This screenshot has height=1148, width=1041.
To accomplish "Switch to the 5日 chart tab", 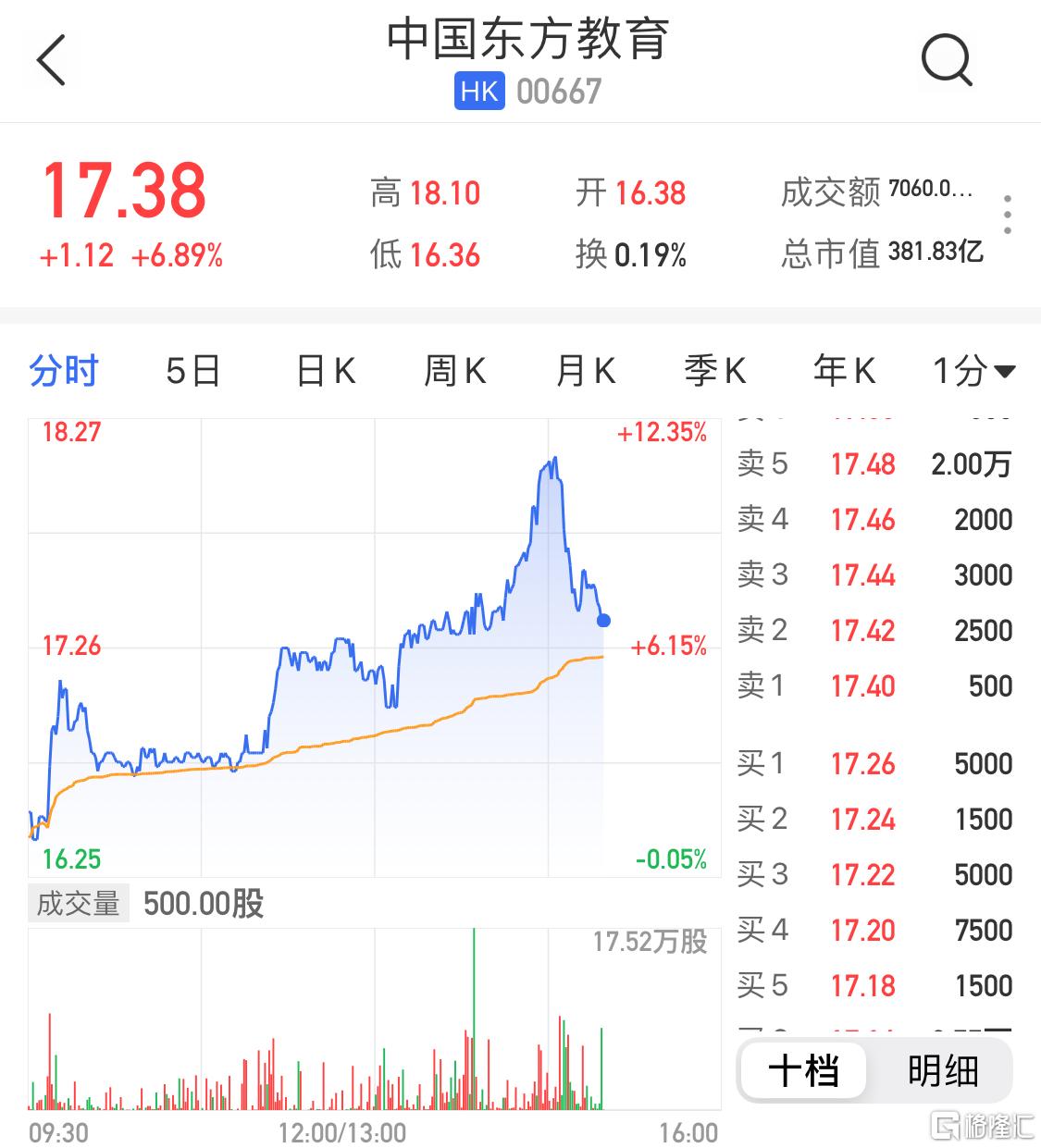I will pos(192,372).
